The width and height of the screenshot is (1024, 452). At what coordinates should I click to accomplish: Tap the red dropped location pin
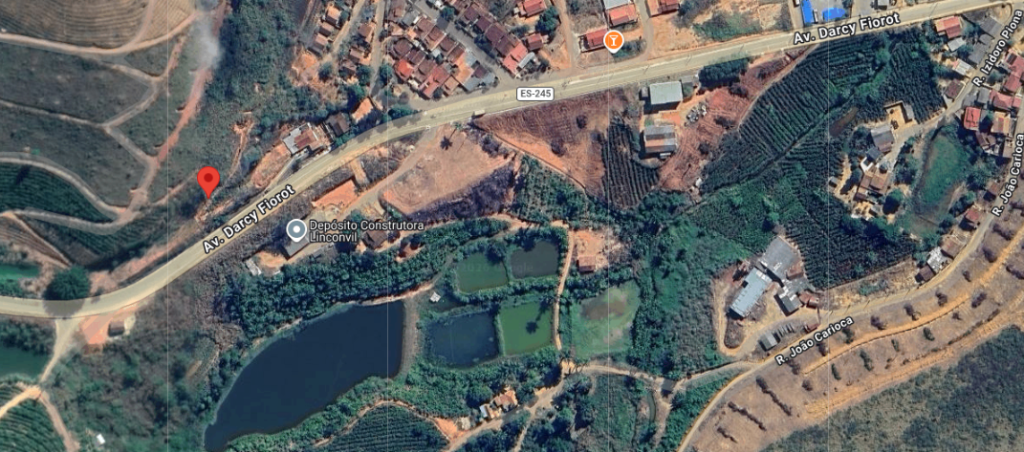click(x=208, y=180)
